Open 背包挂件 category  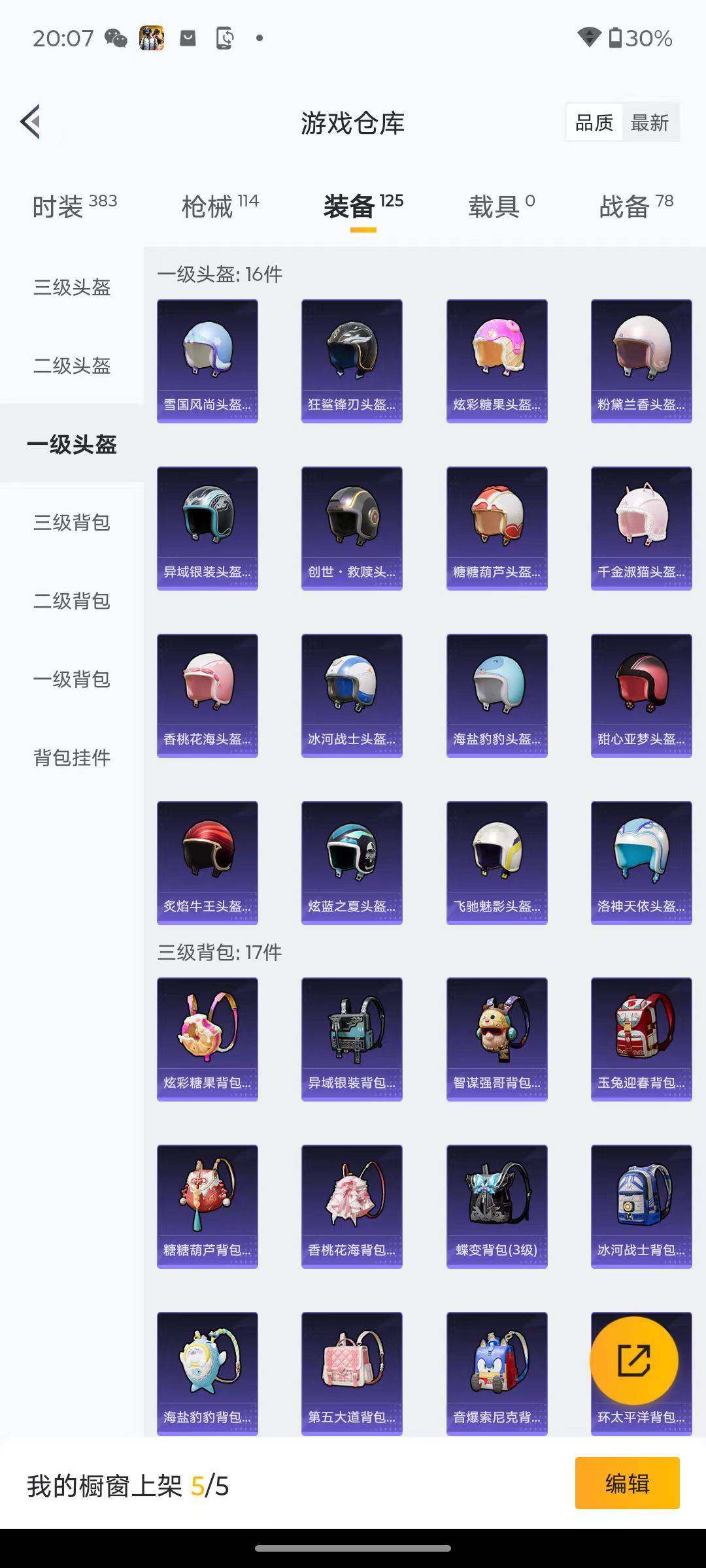click(72, 757)
